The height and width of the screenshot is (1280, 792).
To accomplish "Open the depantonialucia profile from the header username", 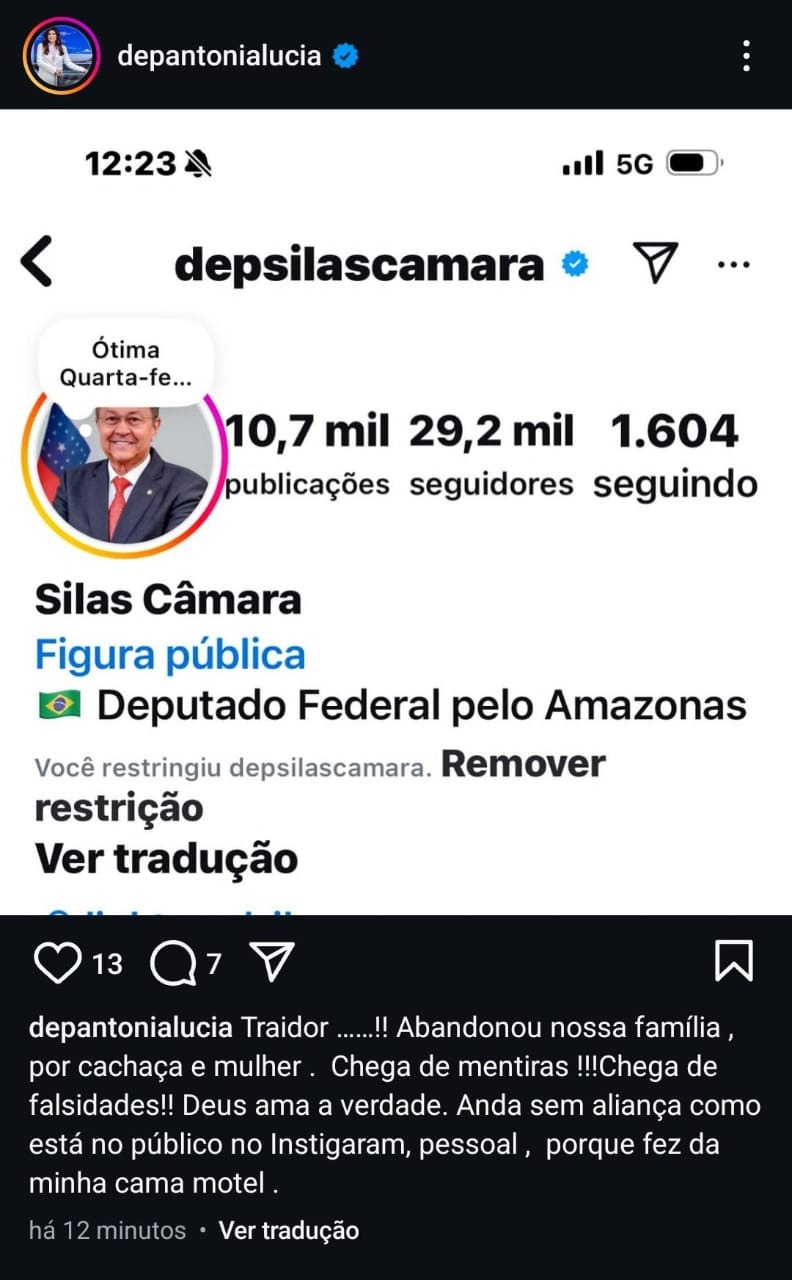I will (x=219, y=56).
